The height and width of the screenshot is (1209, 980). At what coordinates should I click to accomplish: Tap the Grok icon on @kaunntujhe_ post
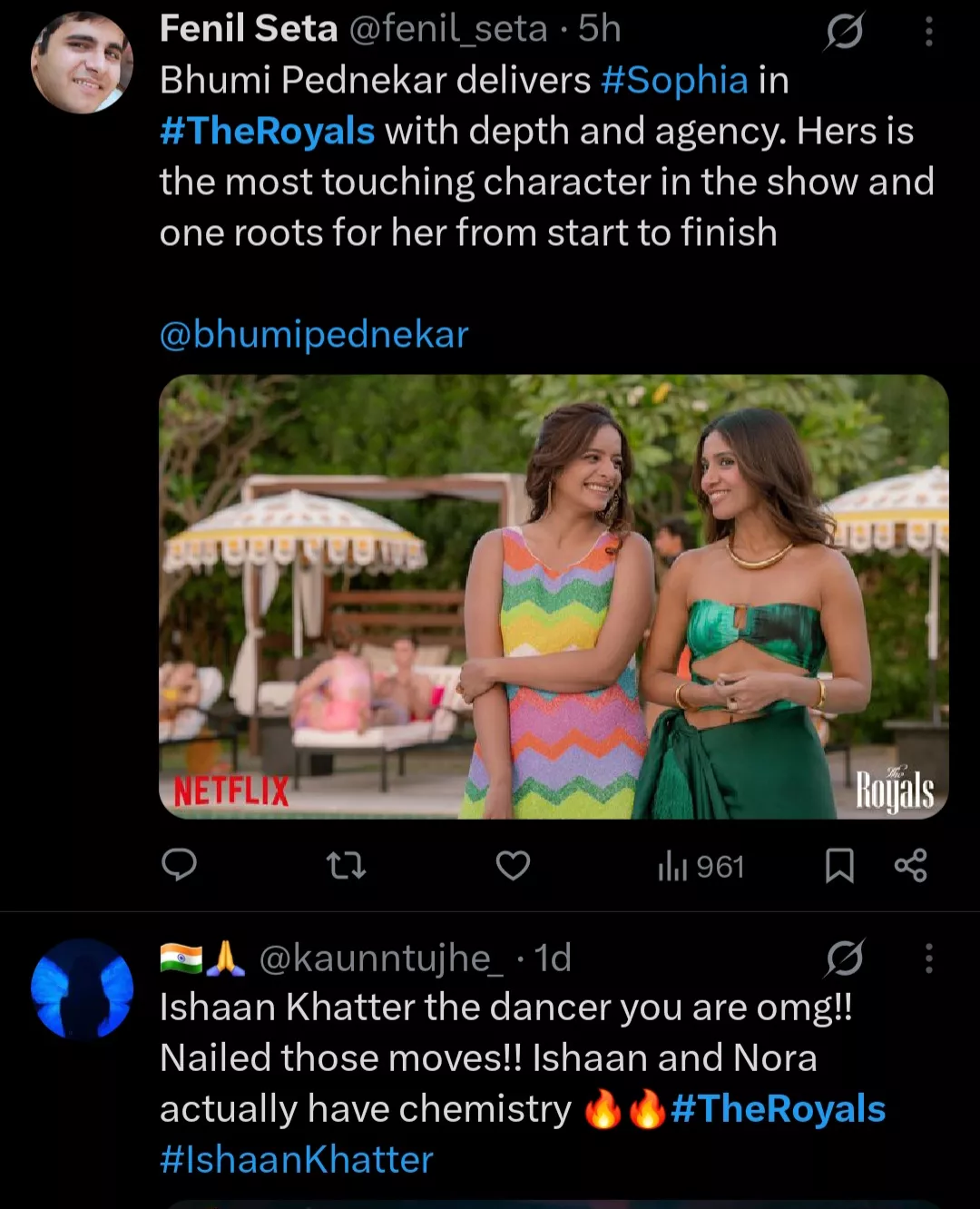point(845,958)
